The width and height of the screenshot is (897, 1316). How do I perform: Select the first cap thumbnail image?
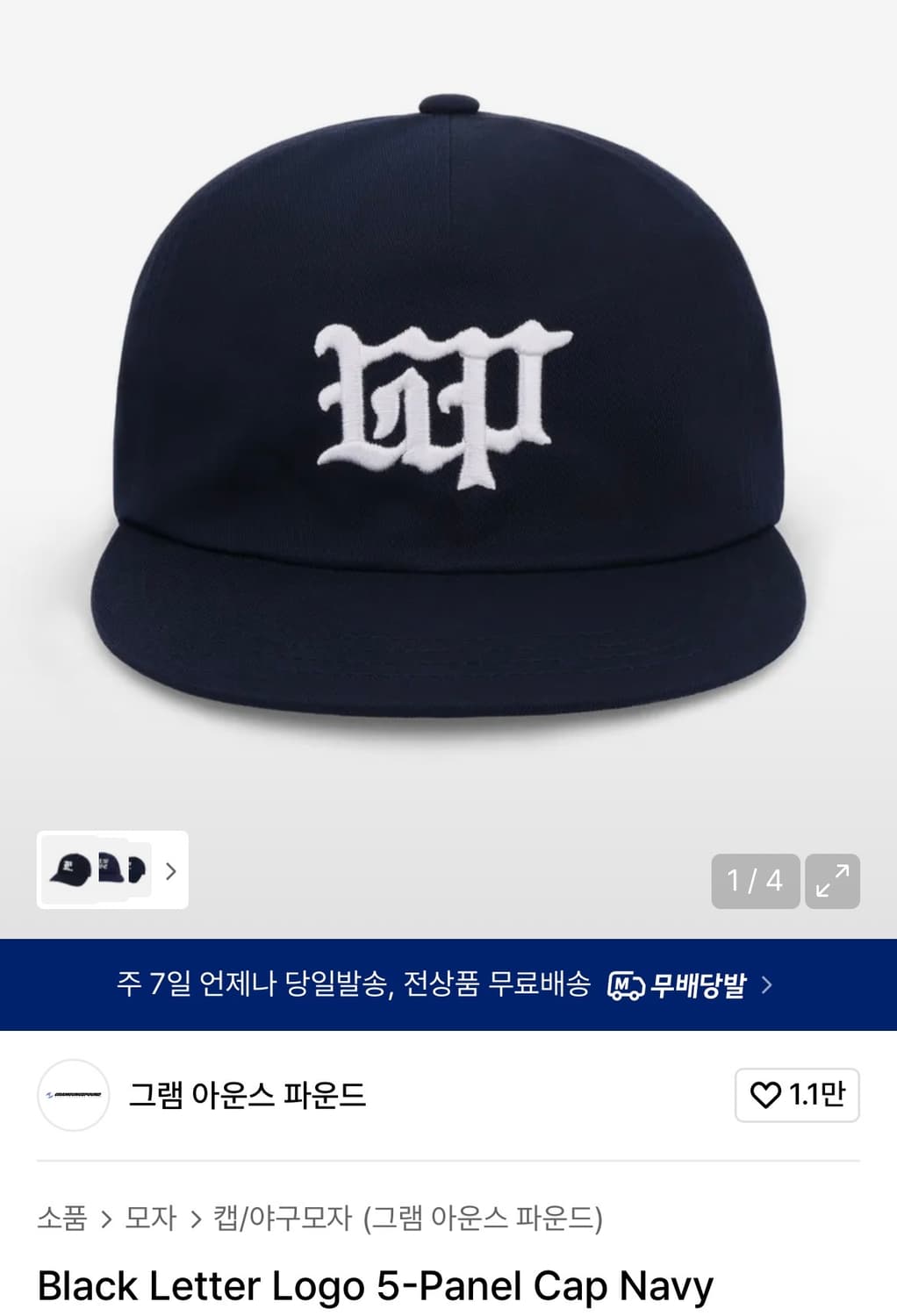[72, 871]
